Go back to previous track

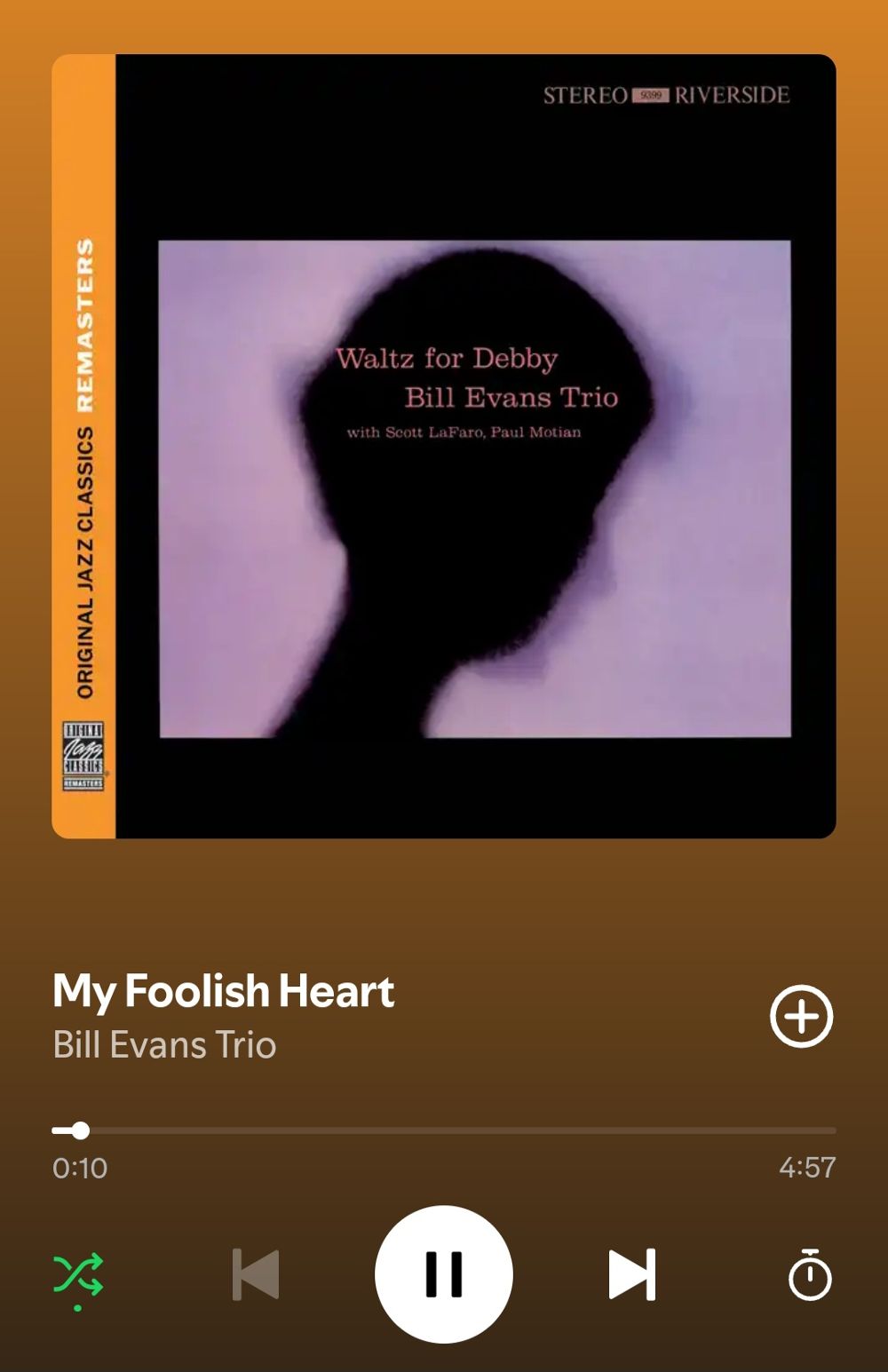pos(256,1274)
